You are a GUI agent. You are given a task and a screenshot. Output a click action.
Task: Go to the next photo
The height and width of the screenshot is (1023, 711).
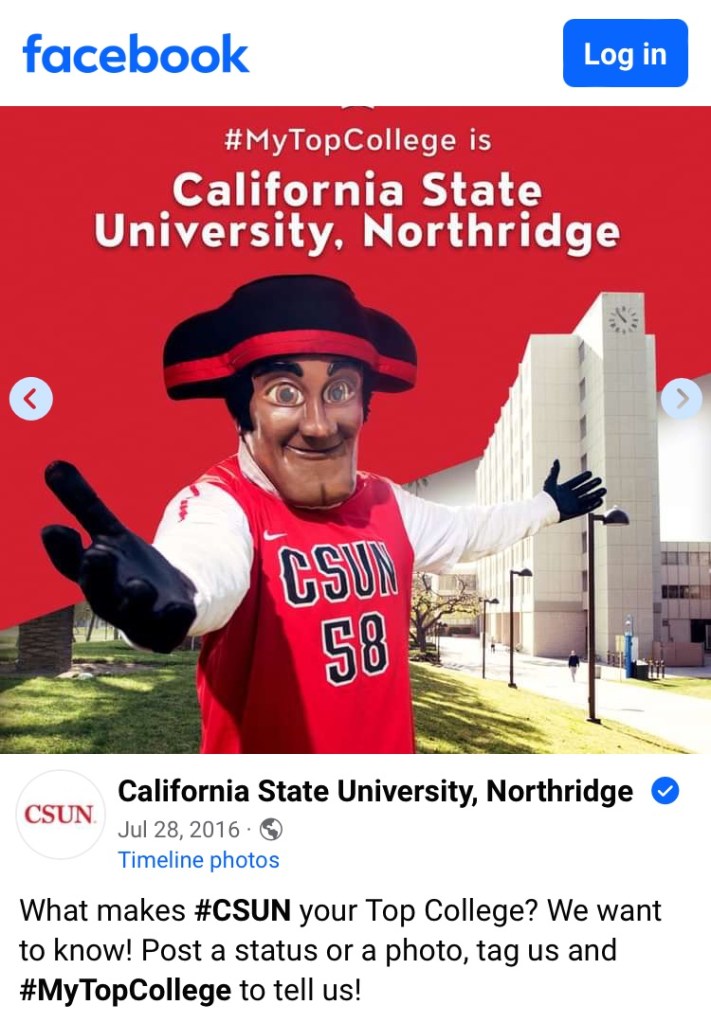pos(681,399)
